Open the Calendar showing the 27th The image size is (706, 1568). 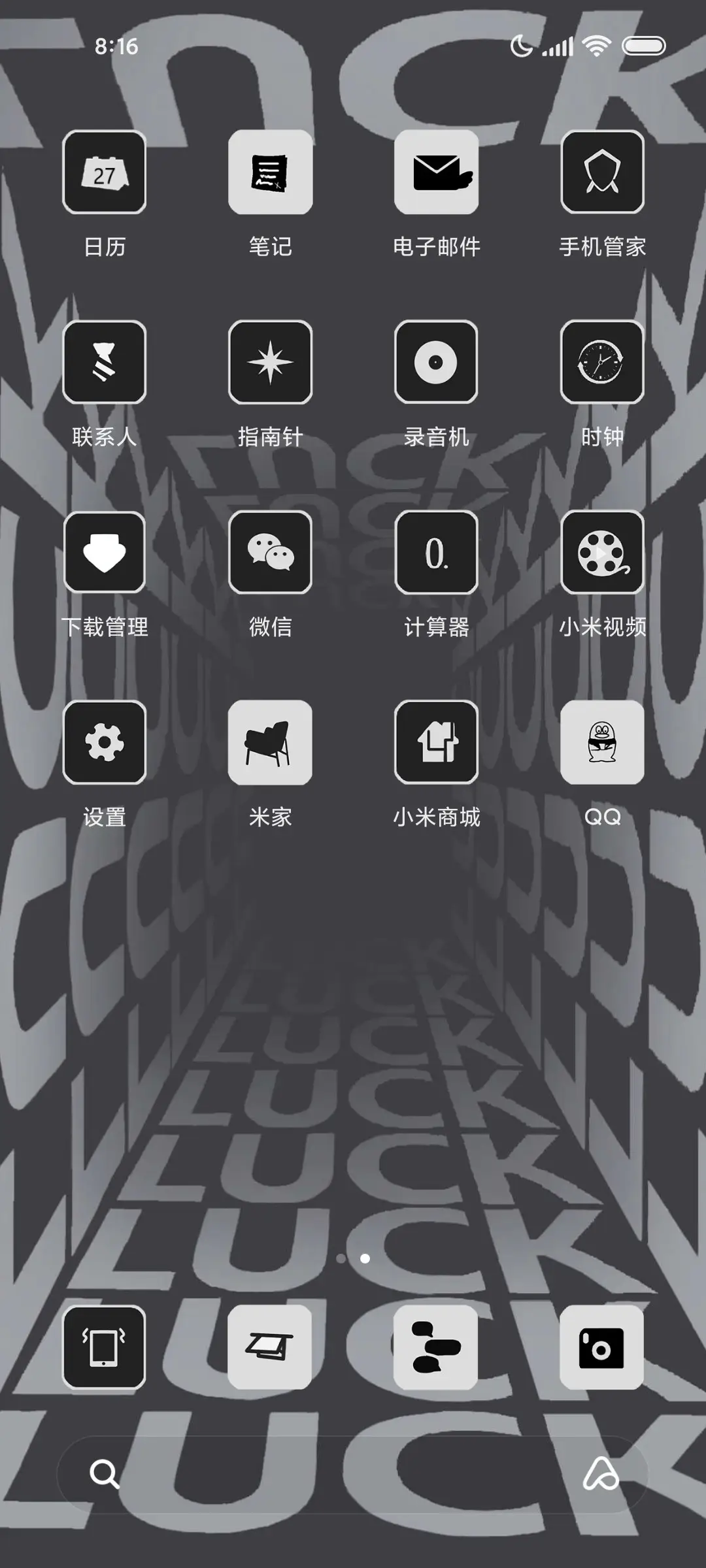point(105,171)
